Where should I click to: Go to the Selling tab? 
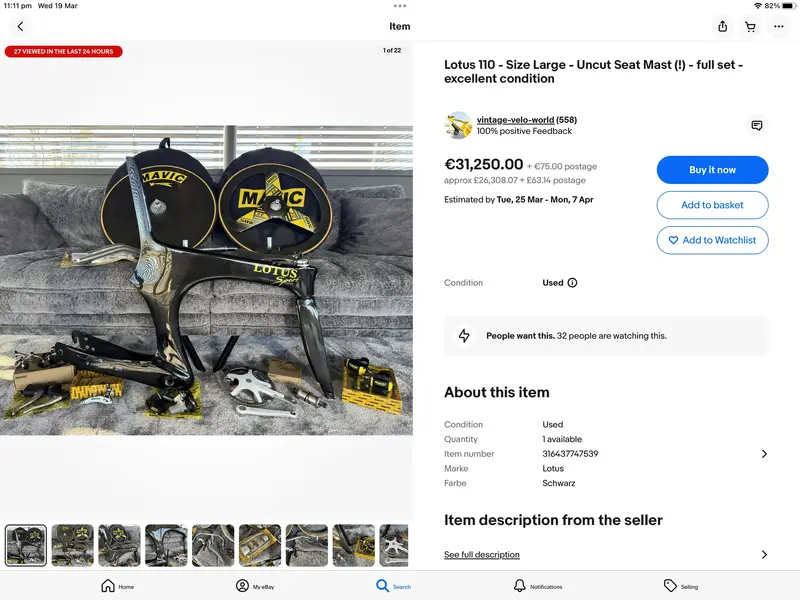click(681, 586)
